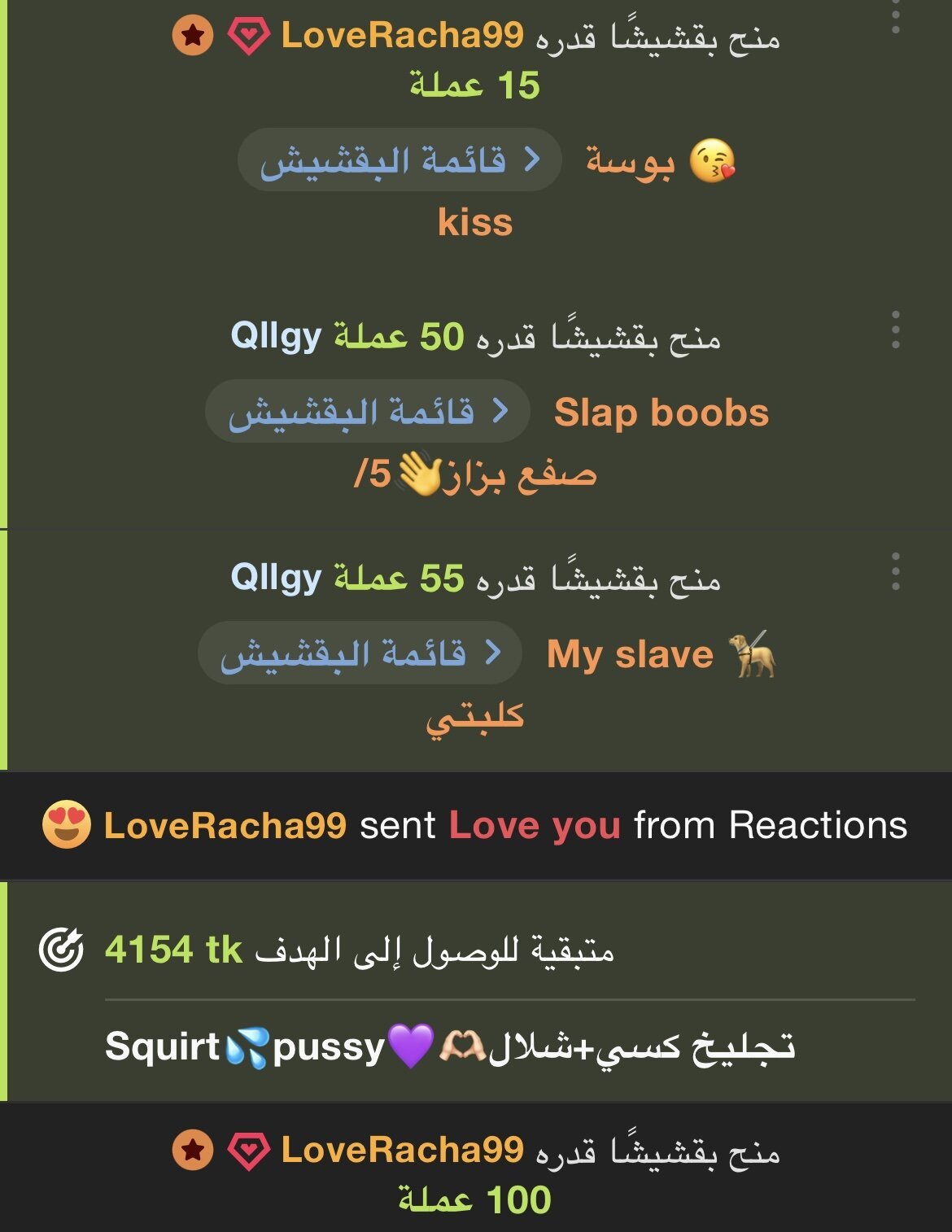Open the tip menu chip in Qllgy's 50-token tip
Image resolution: width=952 pixels, height=1232 pixels.
(x=368, y=412)
